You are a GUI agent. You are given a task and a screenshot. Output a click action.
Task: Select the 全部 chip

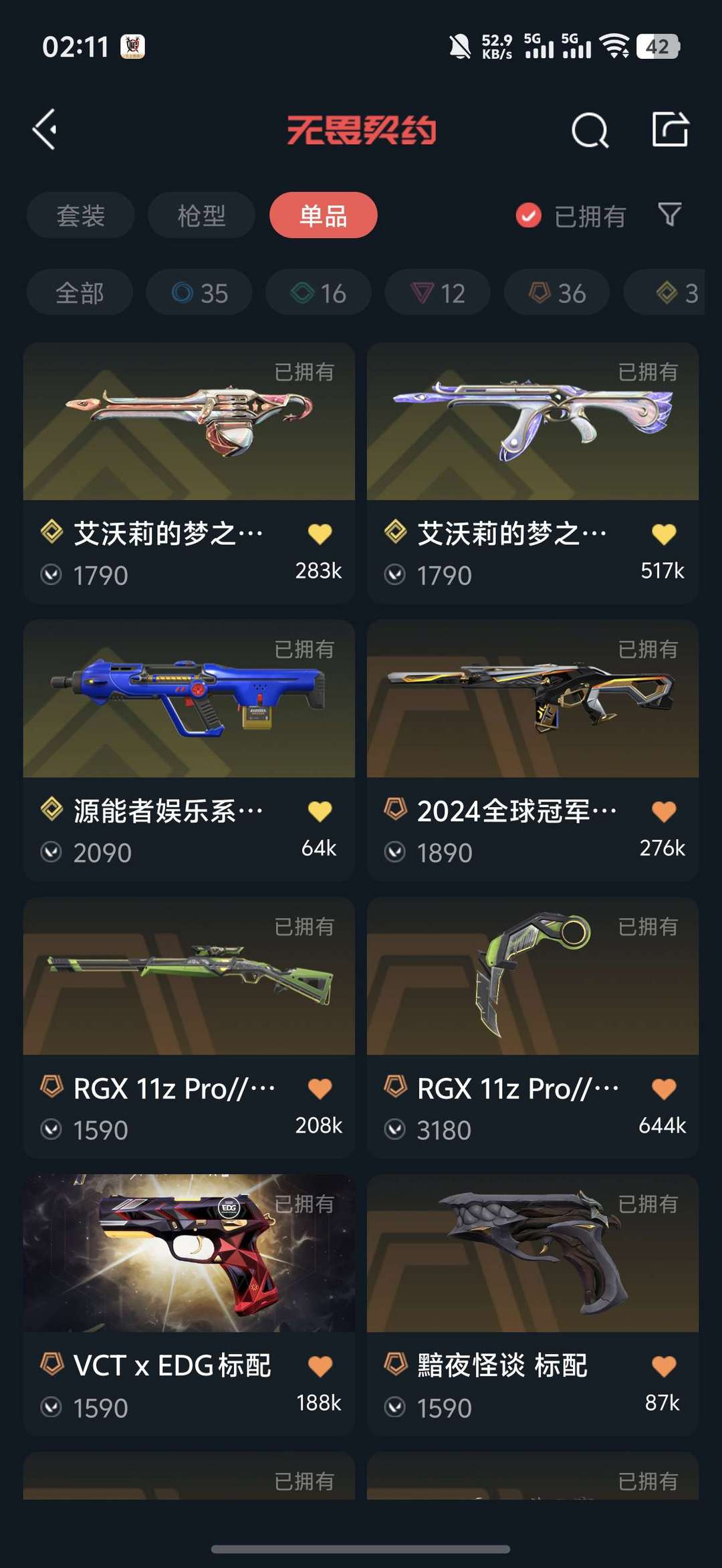coord(80,293)
